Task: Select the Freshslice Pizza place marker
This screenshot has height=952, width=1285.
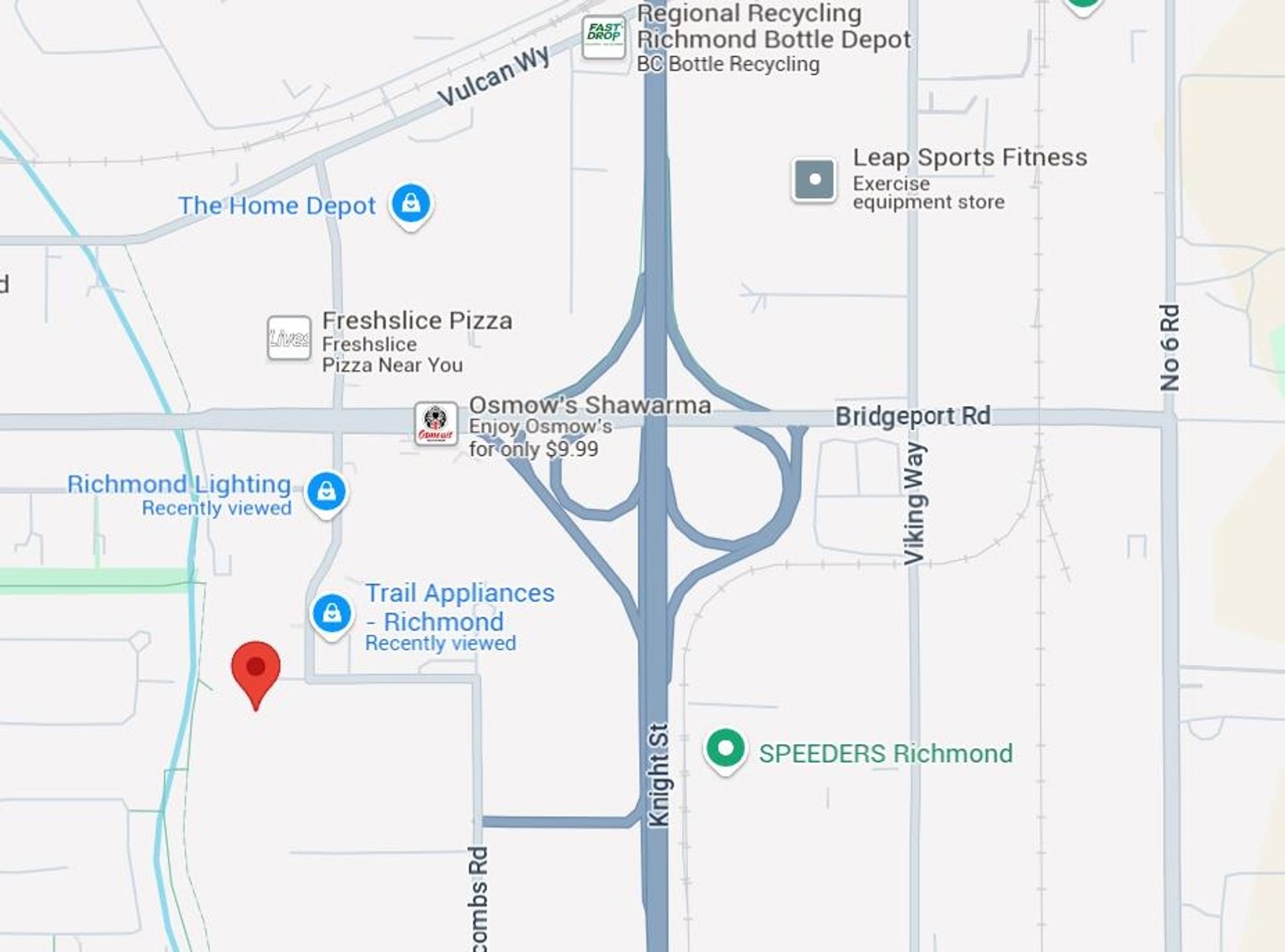Action: (x=289, y=339)
